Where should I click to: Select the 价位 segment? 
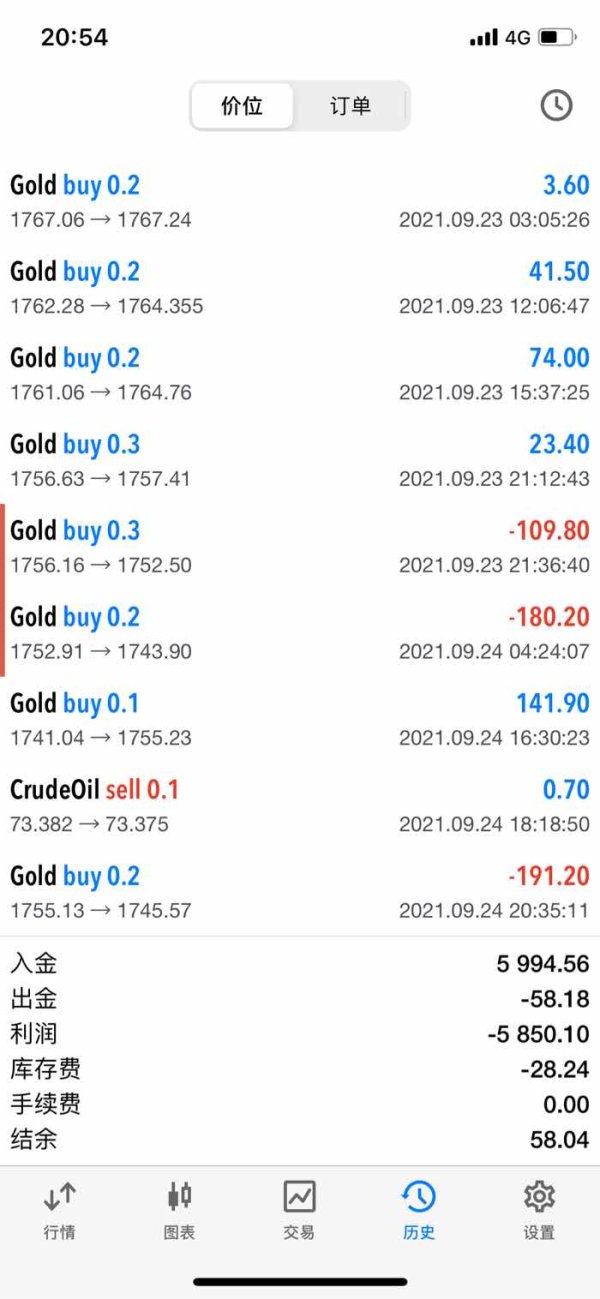pos(242,106)
